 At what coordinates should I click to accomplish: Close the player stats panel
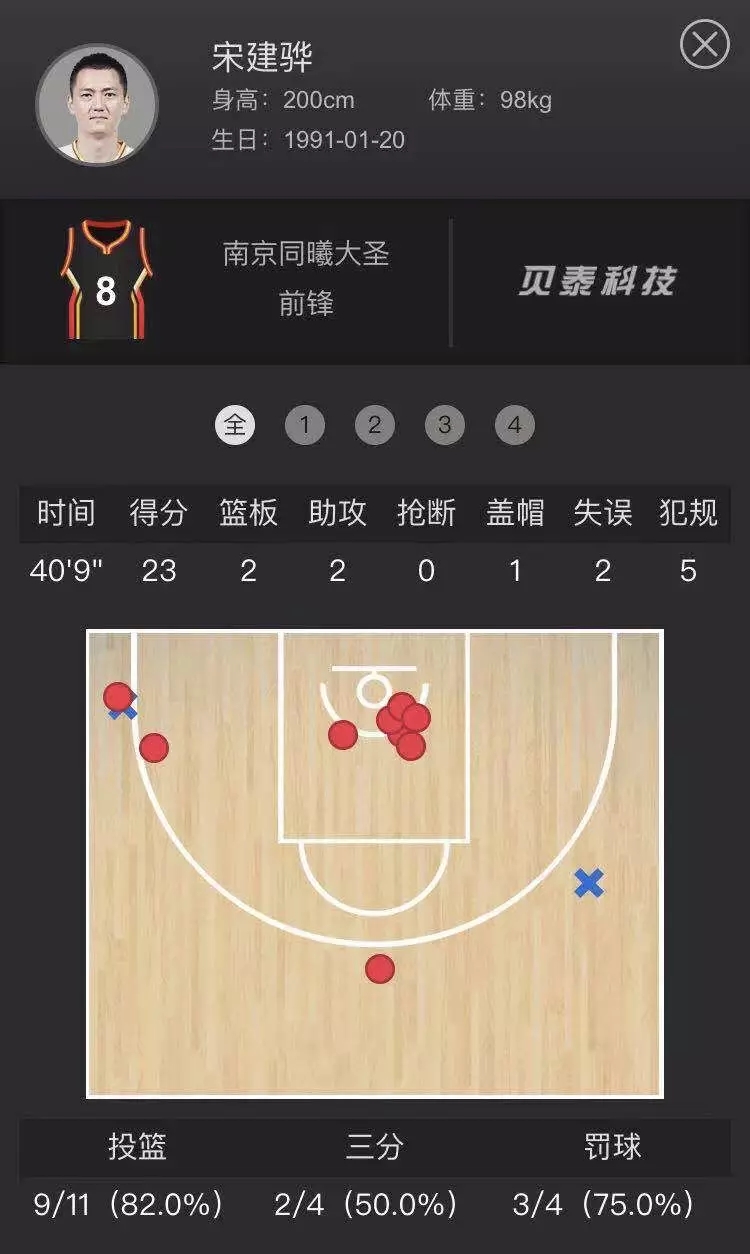pos(705,45)
